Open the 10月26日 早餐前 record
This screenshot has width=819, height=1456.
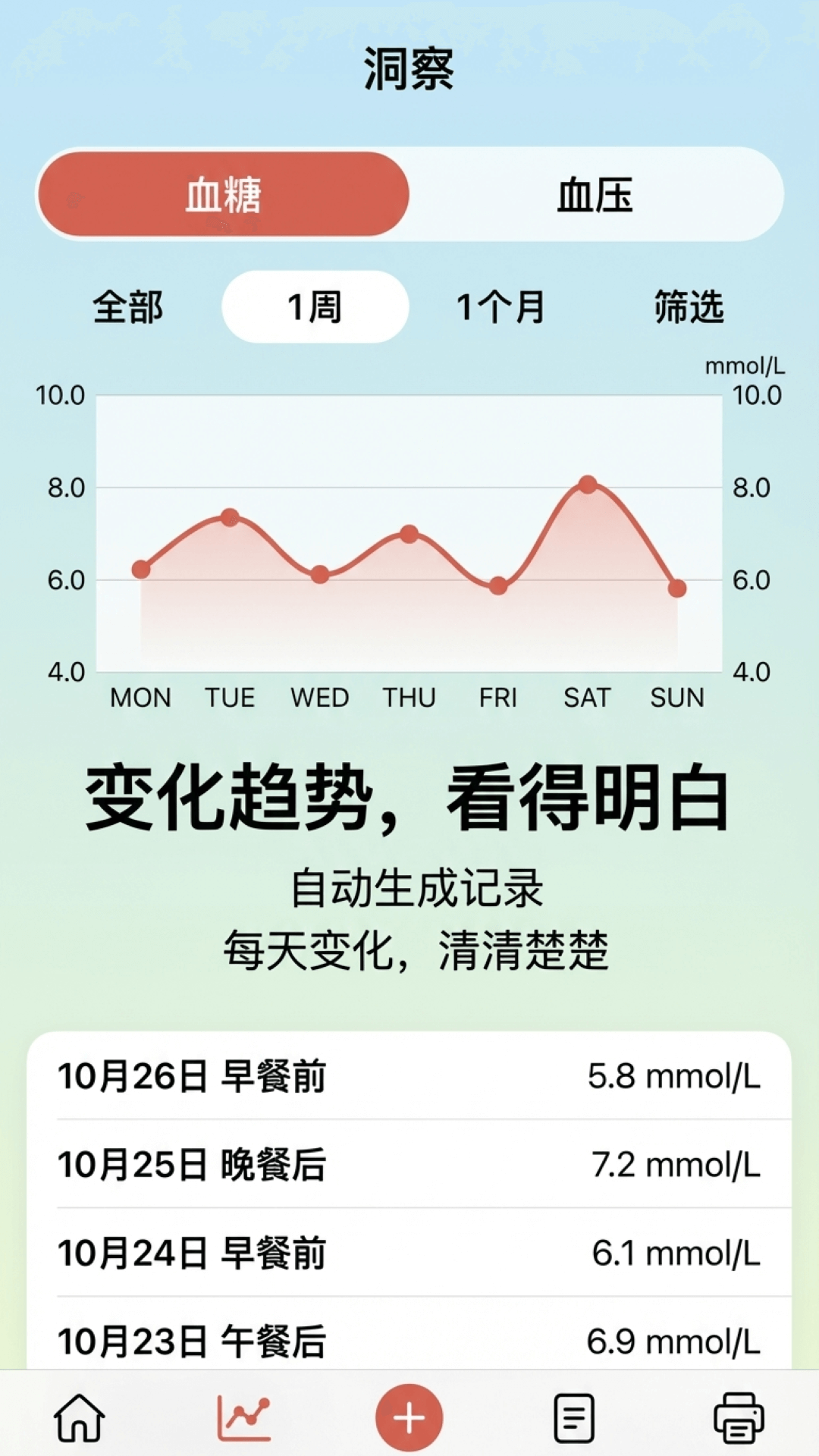pyautogui.click(x=409, y=1076)
